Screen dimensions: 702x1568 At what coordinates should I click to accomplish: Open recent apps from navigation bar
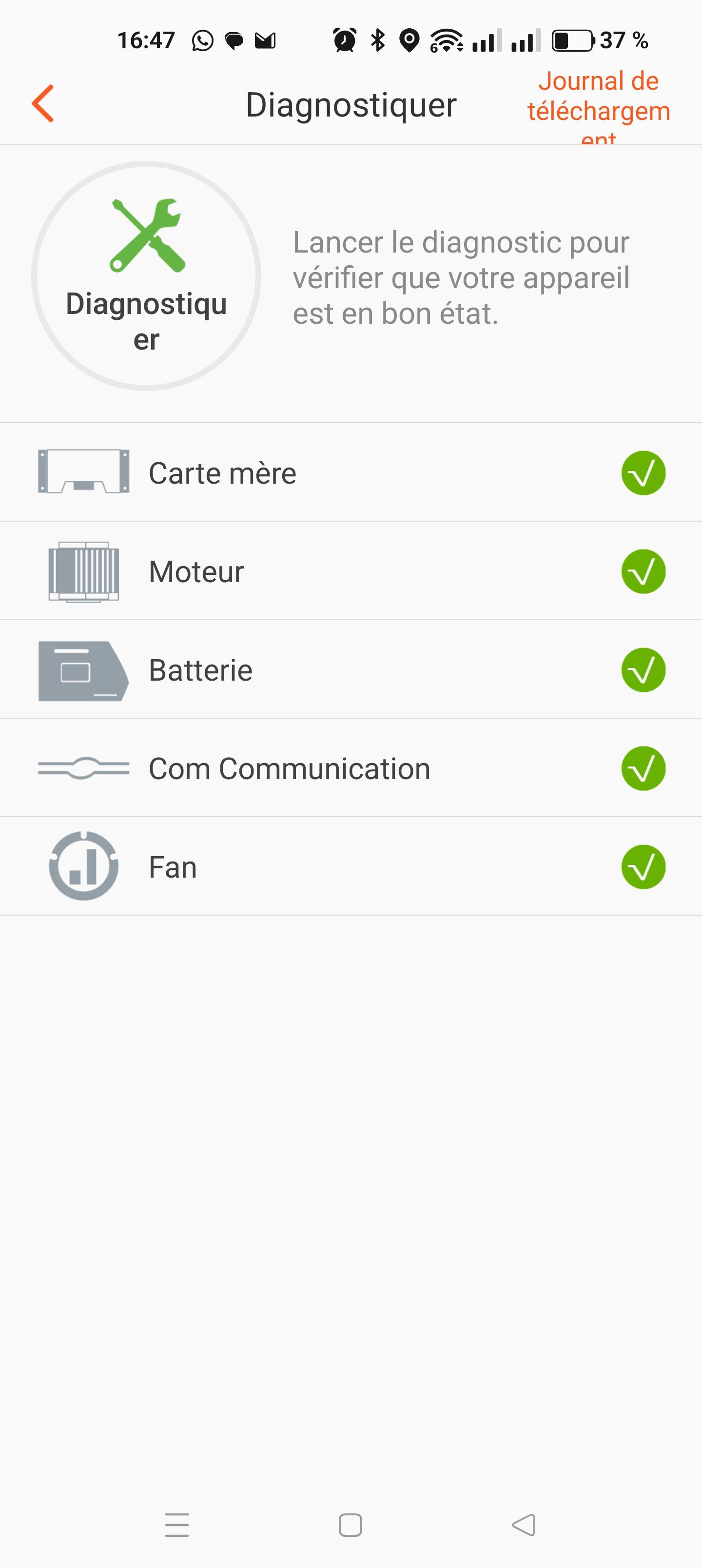coord(176,1525)
